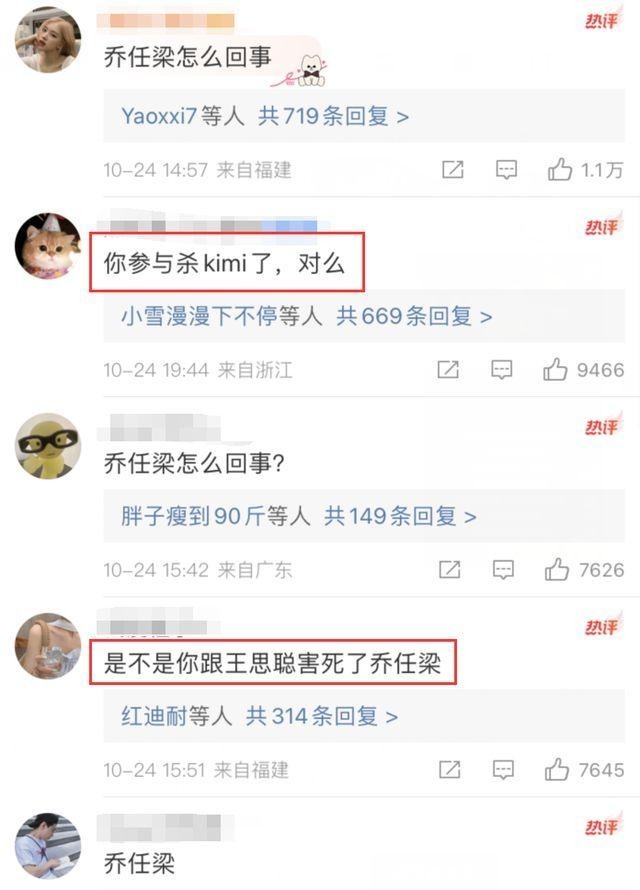Expand the 719 replies under the first comment

tap(333, 117)
